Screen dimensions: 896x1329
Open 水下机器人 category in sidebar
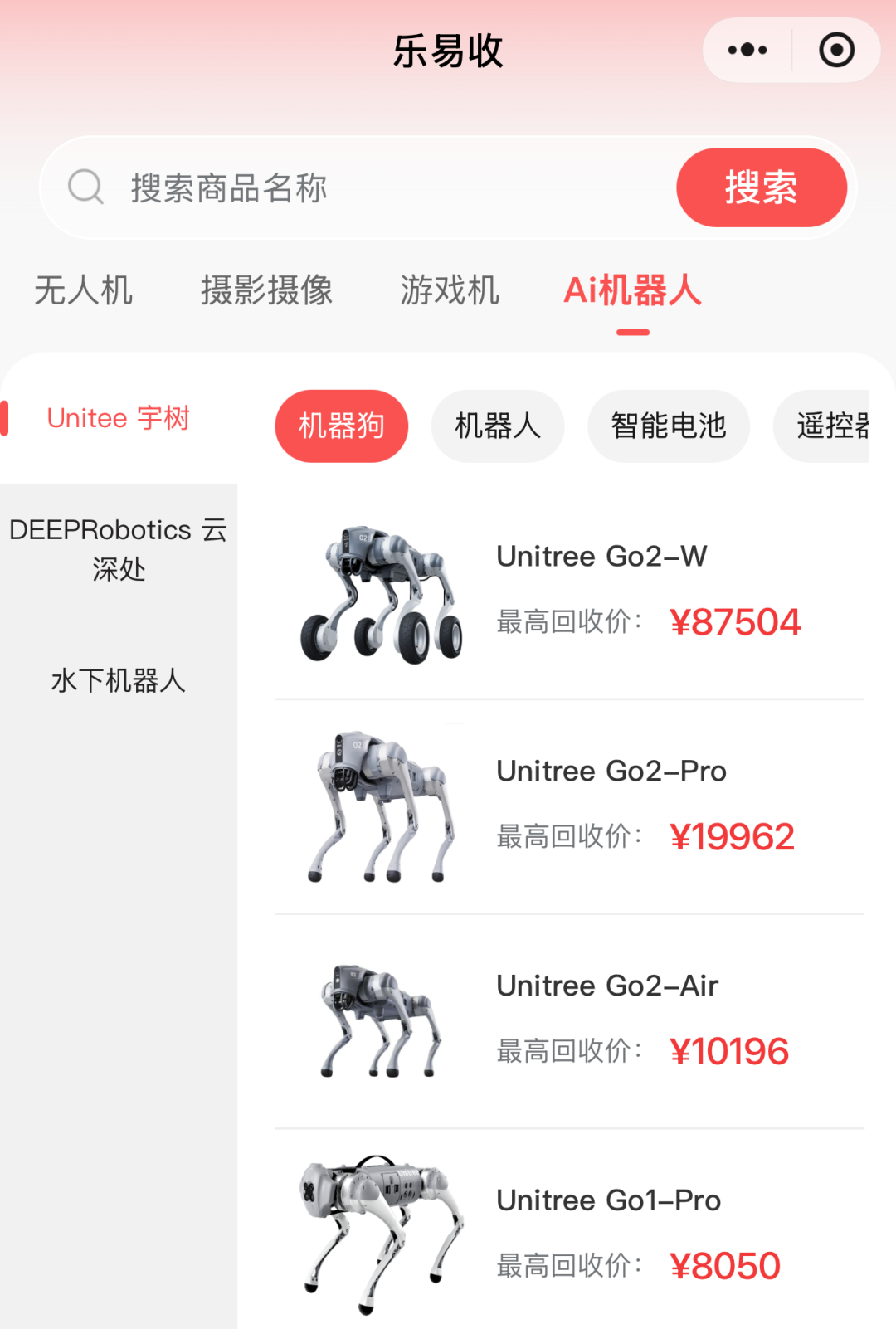(119, 680)
